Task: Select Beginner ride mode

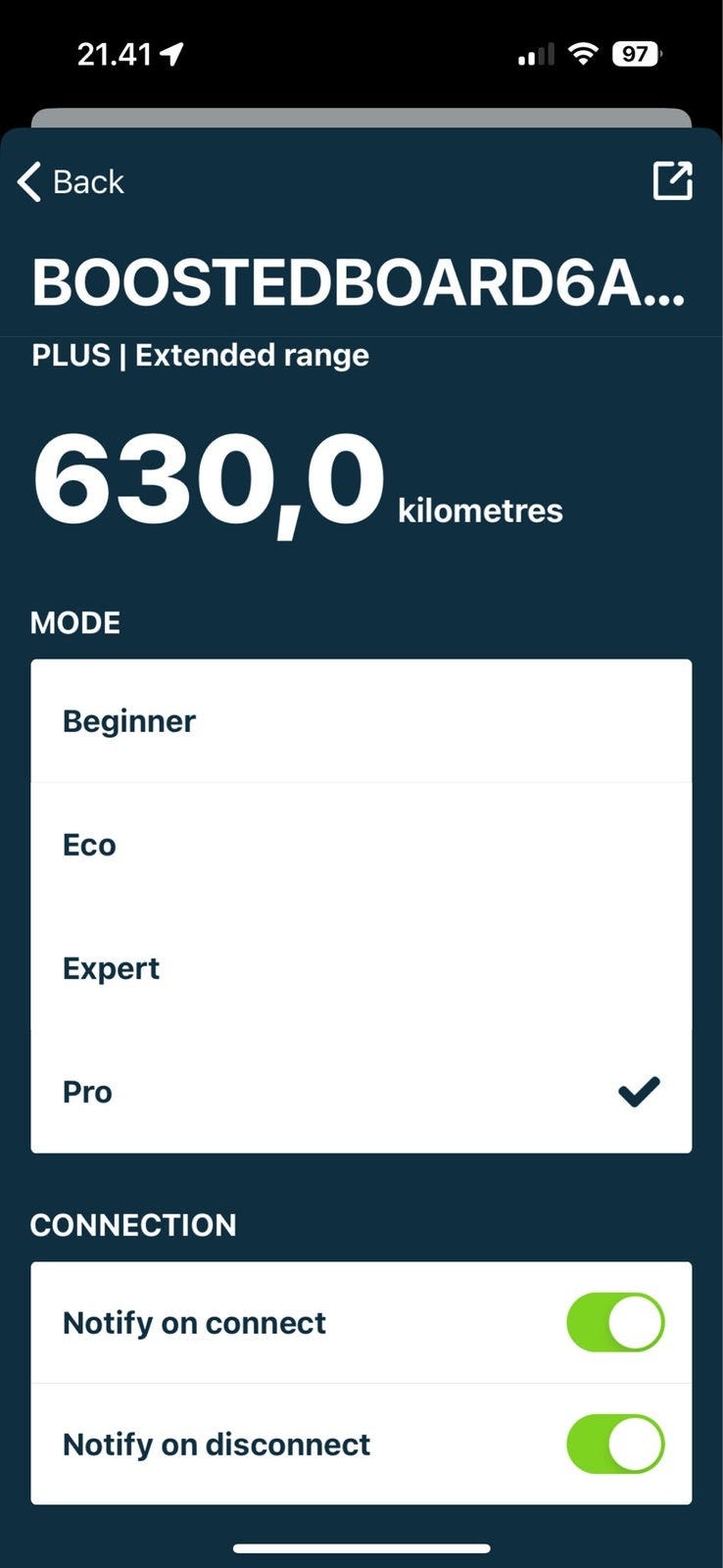Action: [x=361, y=721]
